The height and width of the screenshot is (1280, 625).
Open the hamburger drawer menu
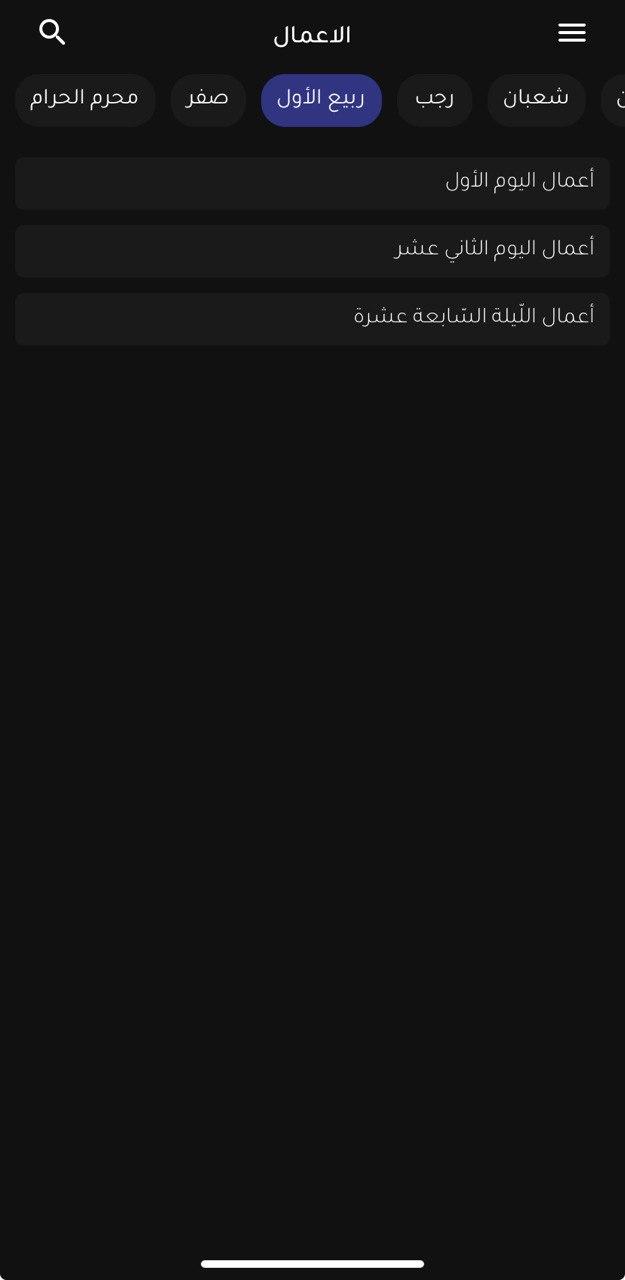pos(571,33)
